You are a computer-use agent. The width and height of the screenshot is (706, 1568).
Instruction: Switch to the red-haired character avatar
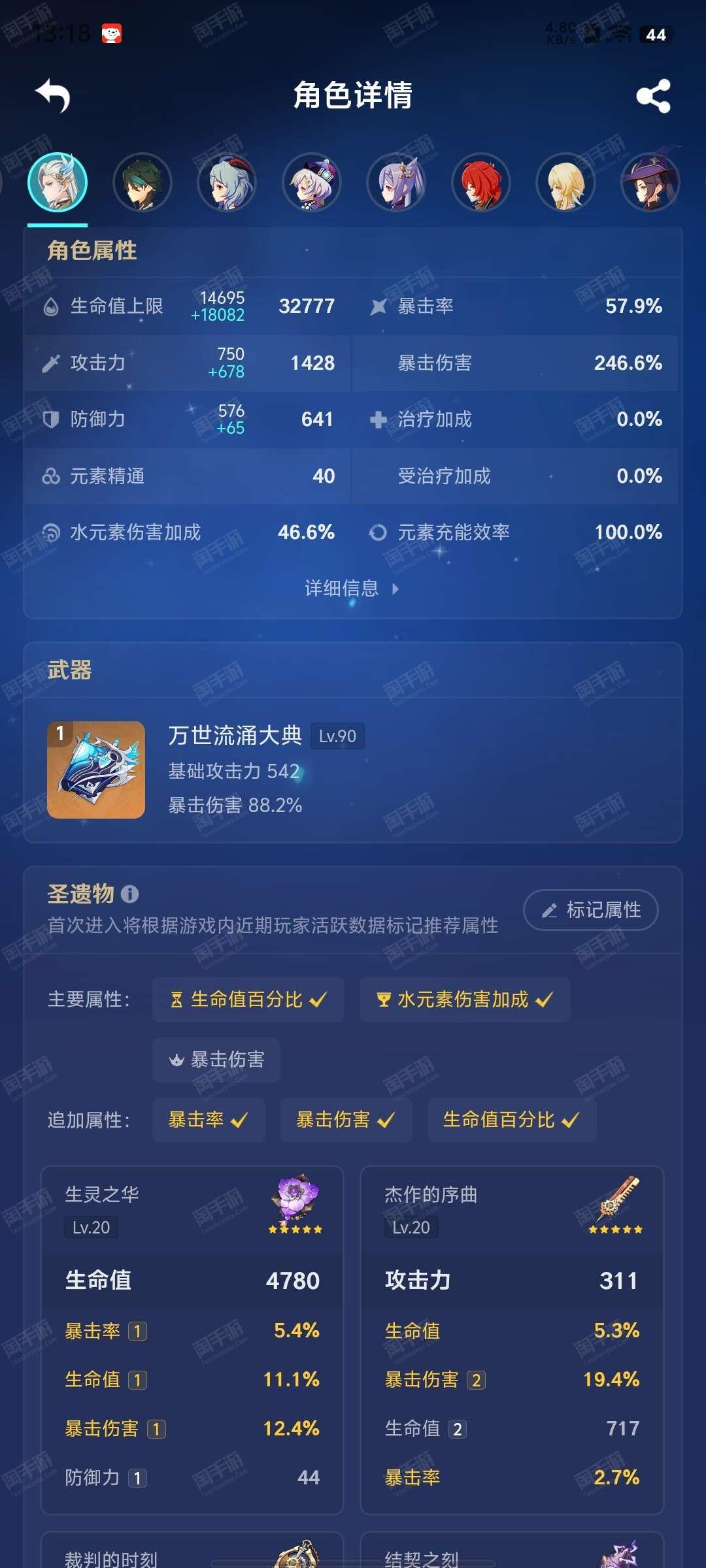pos(481,182)
